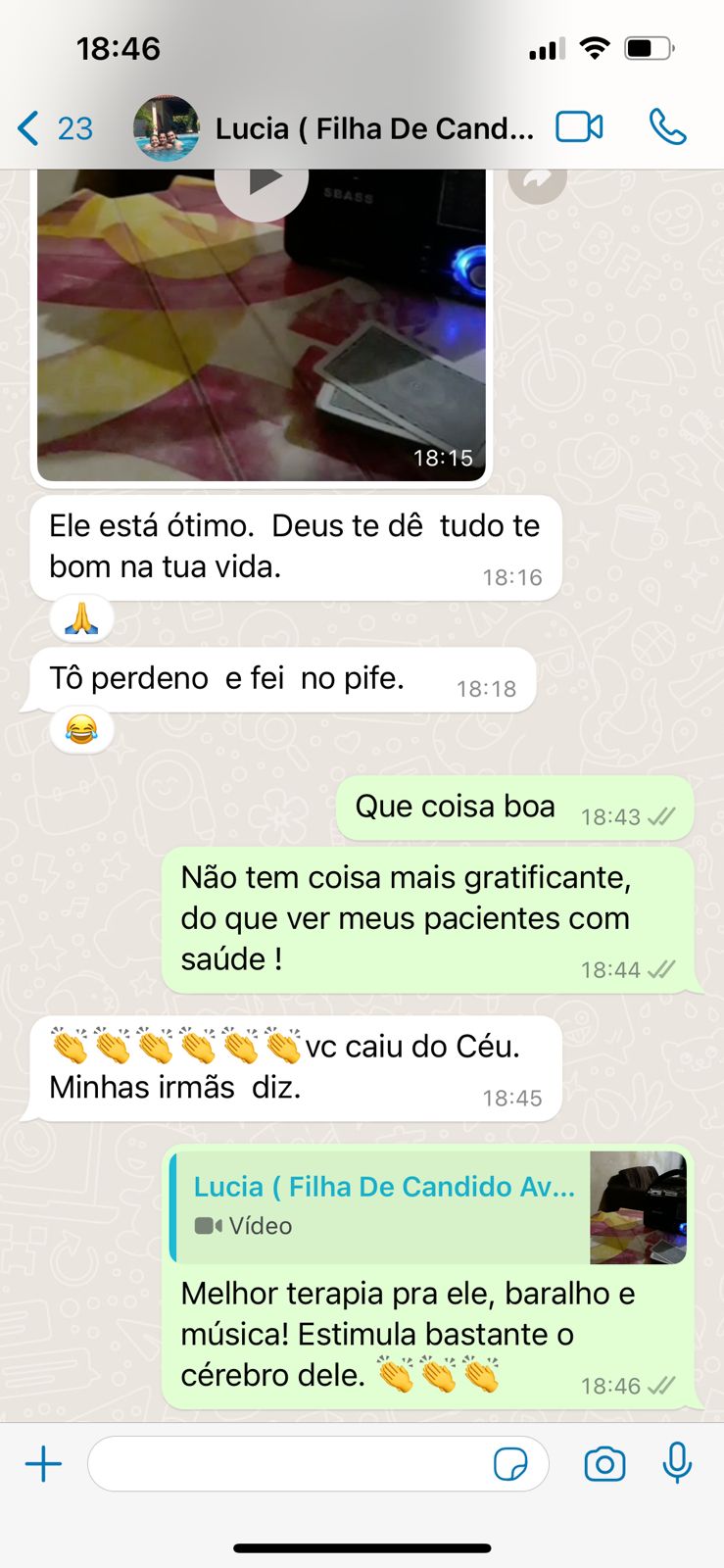The image size is (724, 1568).
Task: Play the video sent at 18:15
Action: coord(262,181)
